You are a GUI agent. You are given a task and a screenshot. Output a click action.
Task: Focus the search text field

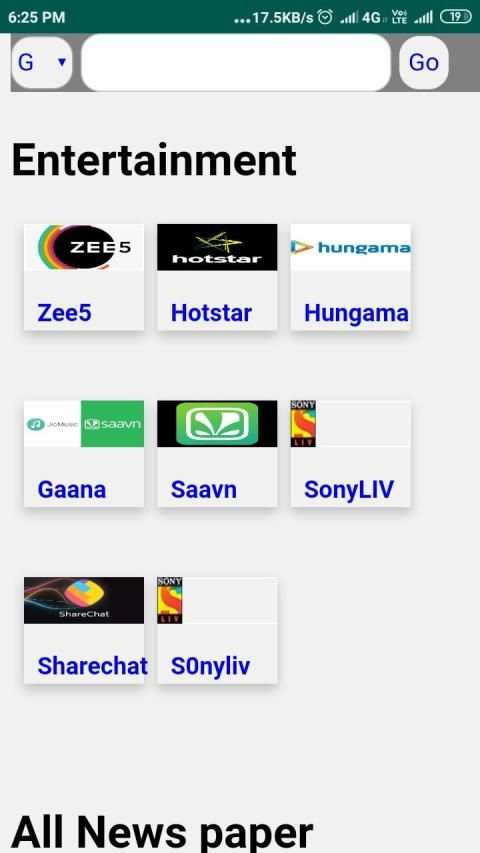click(236, 63)
